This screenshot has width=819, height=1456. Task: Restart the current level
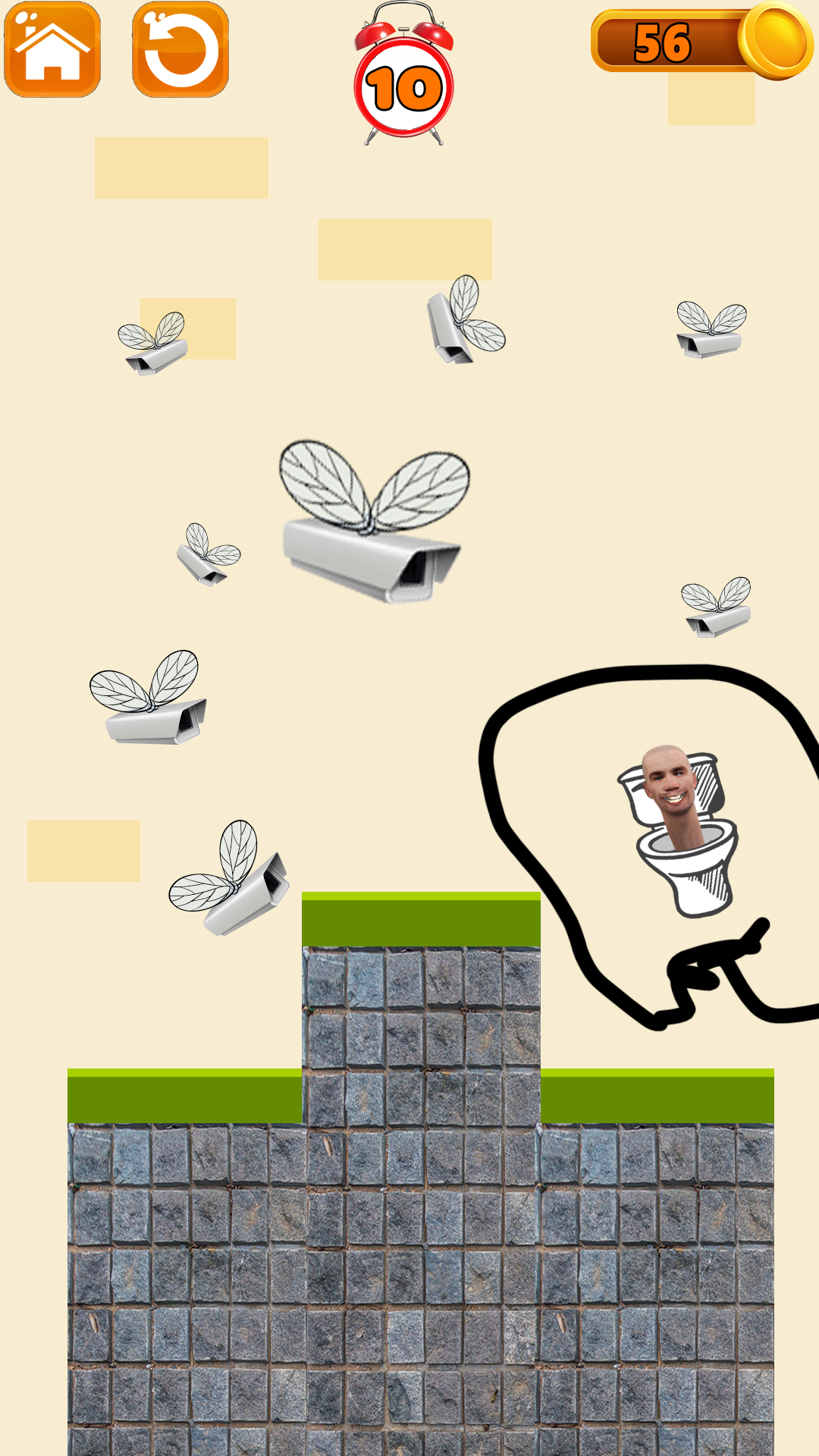(x=180, y=50)
